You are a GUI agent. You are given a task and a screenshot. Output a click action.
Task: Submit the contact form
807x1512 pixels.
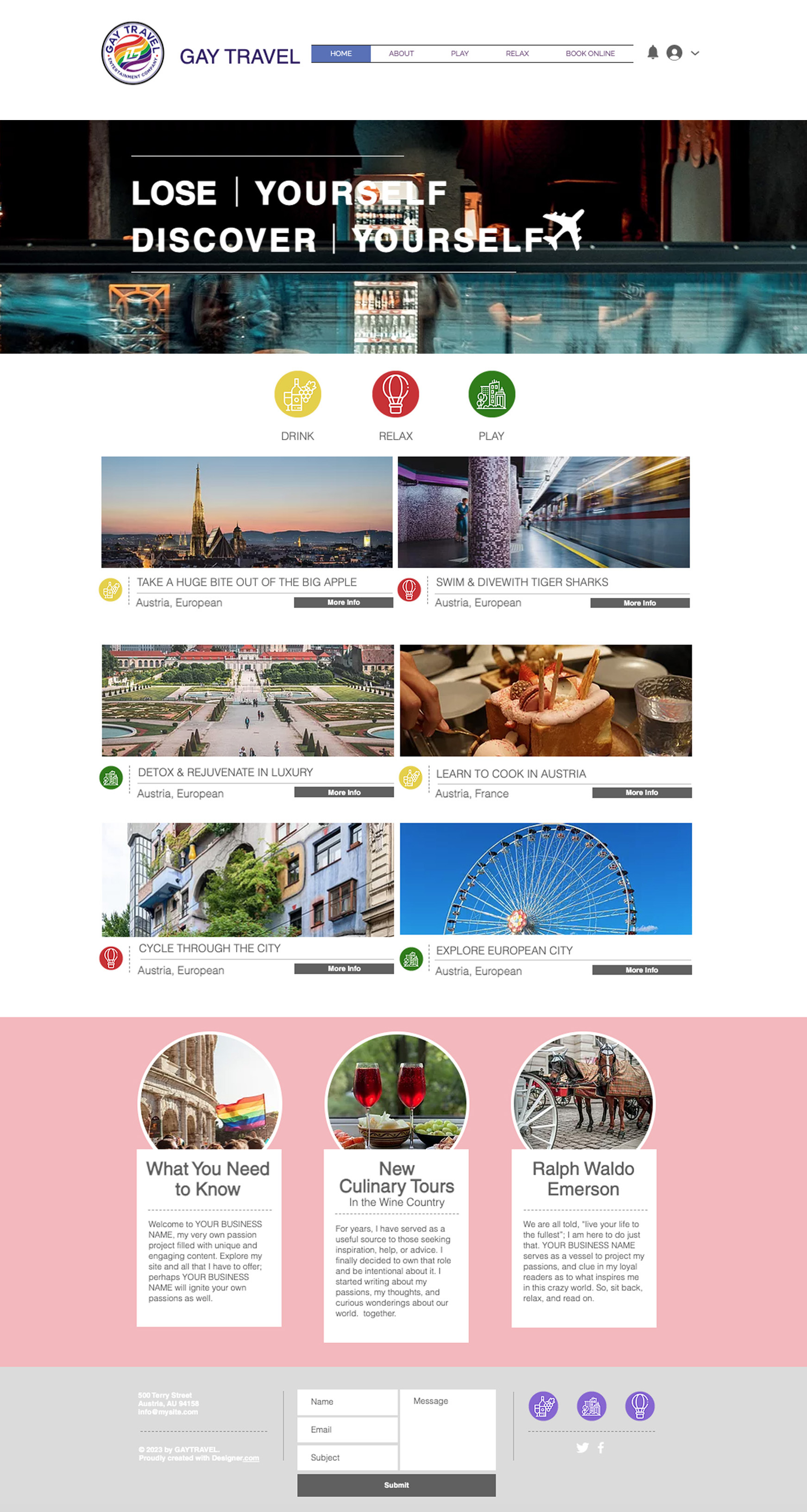(396, 1485)
